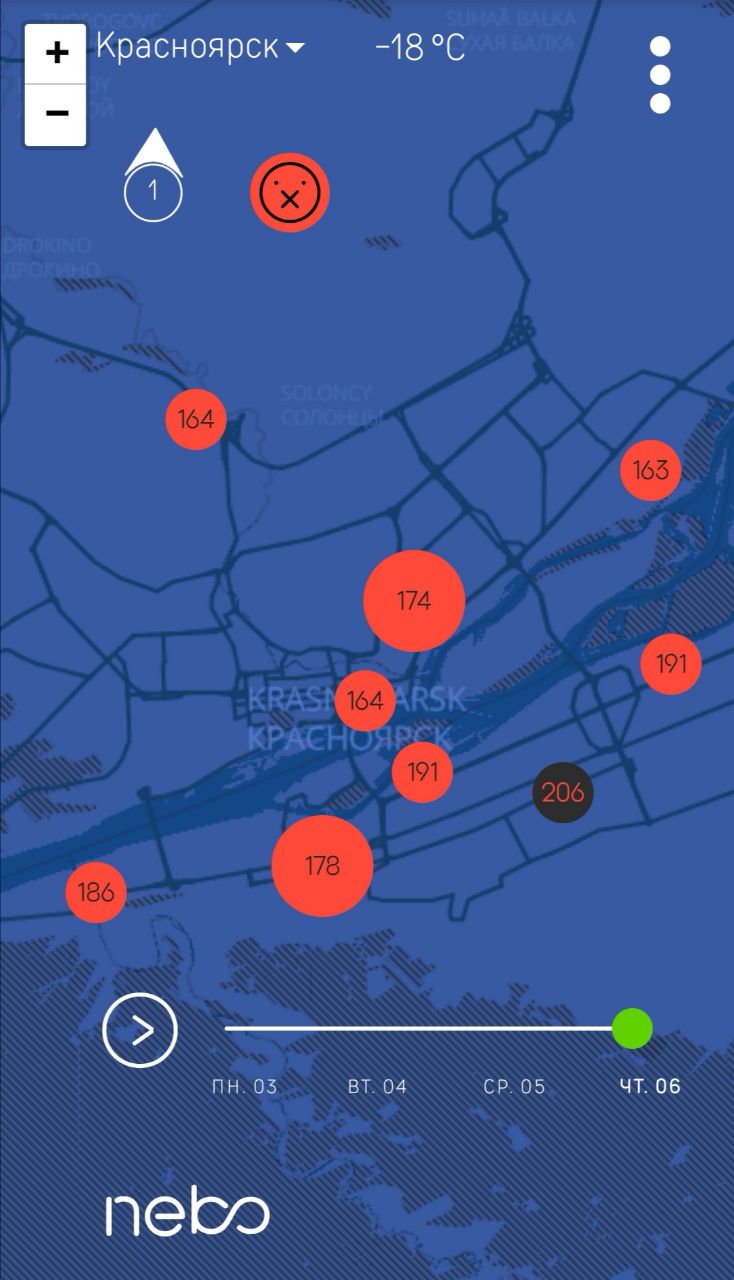
Task: Tap the wind direction compass arrow
Action: (153, 175)
